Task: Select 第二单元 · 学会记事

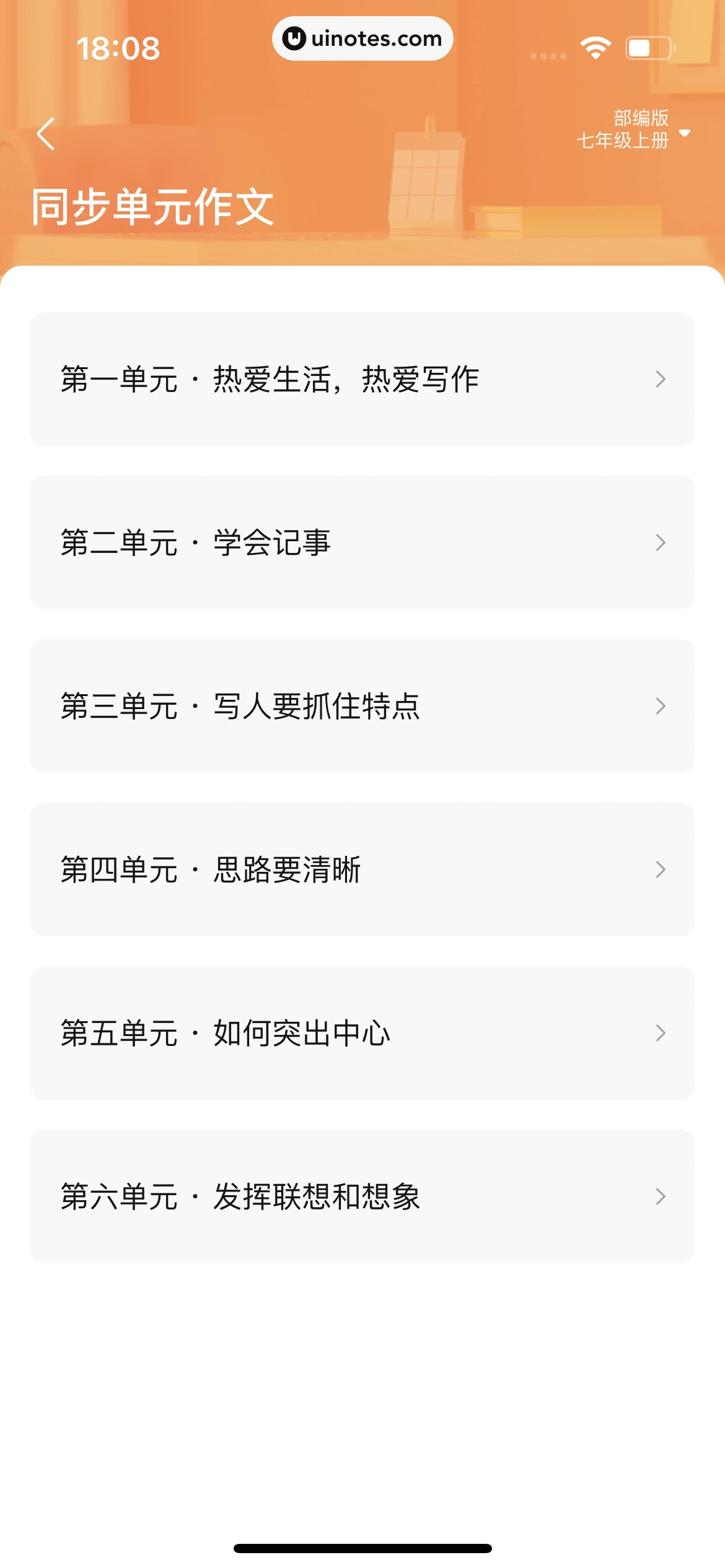Action: click(362, 542)
